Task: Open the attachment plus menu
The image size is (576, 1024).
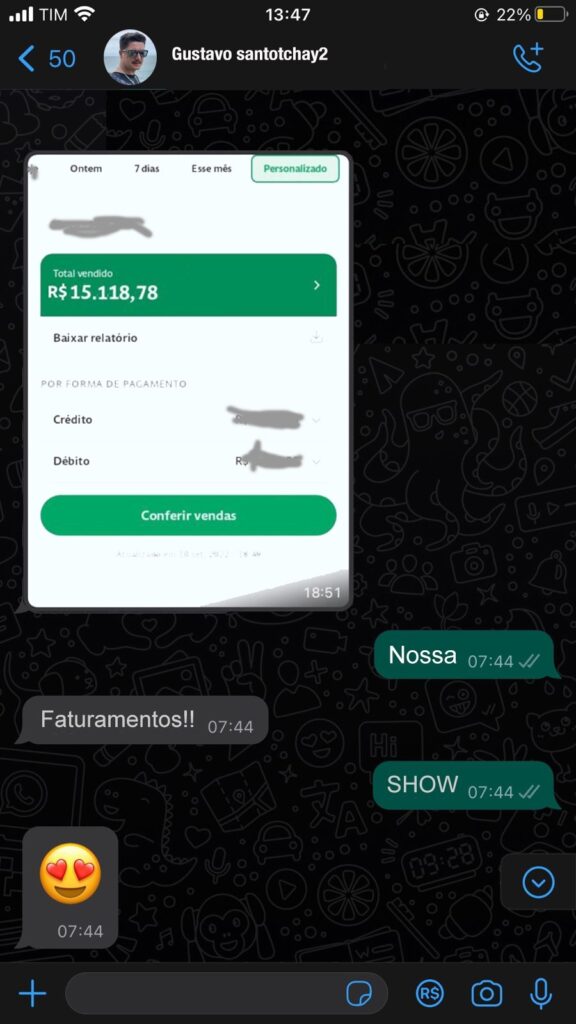Action: click(x=32, y=995)
